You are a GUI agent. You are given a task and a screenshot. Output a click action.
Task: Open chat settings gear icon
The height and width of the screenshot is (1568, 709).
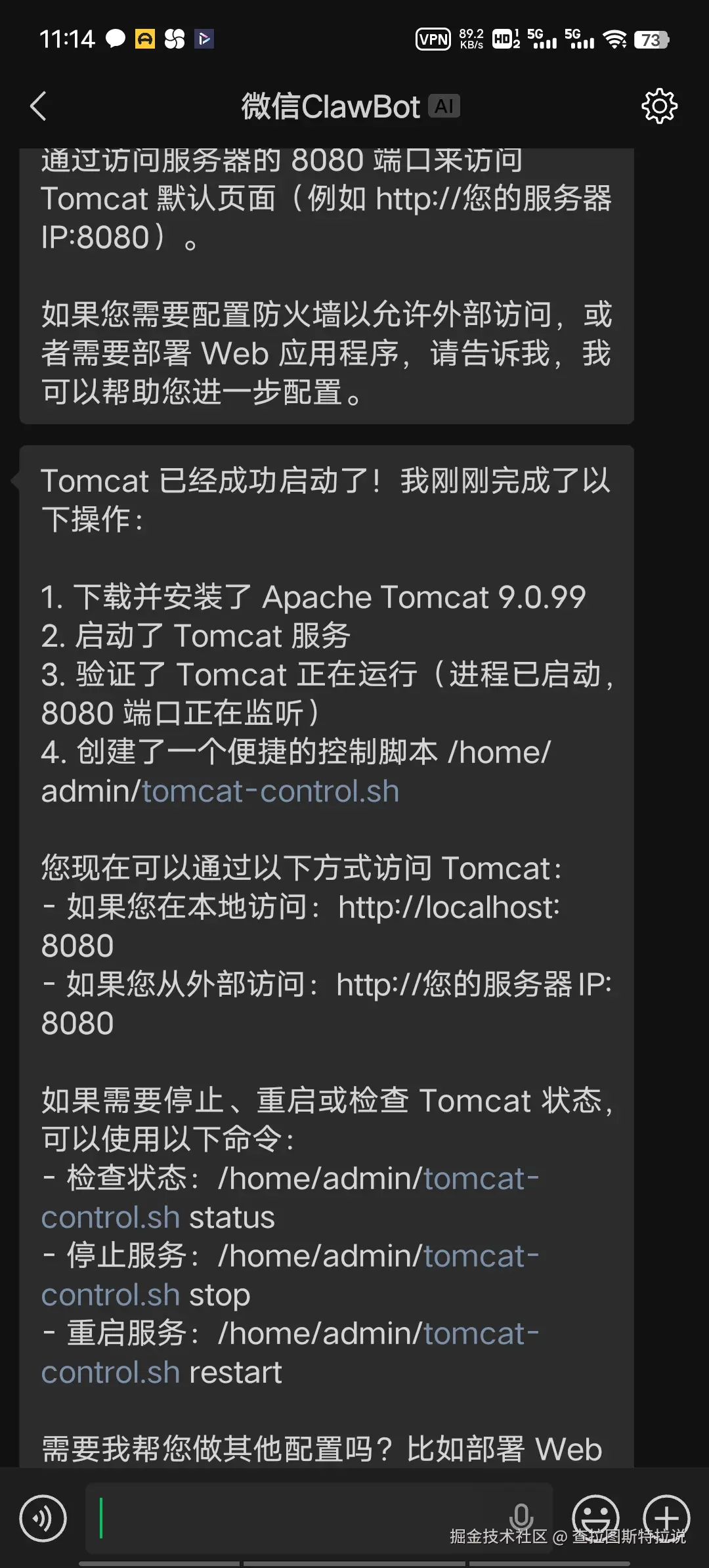(x=658, y=106)
